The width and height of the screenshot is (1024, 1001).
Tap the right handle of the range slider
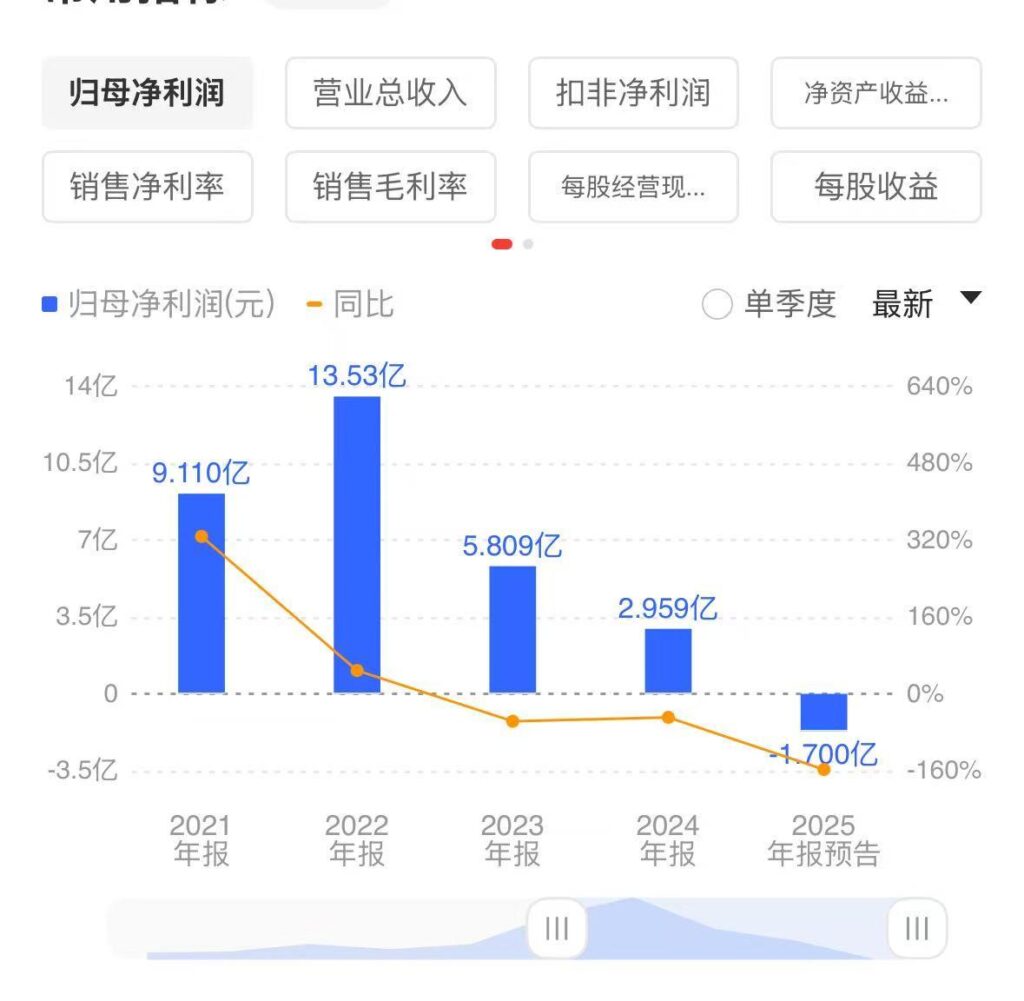click(916, 928)
